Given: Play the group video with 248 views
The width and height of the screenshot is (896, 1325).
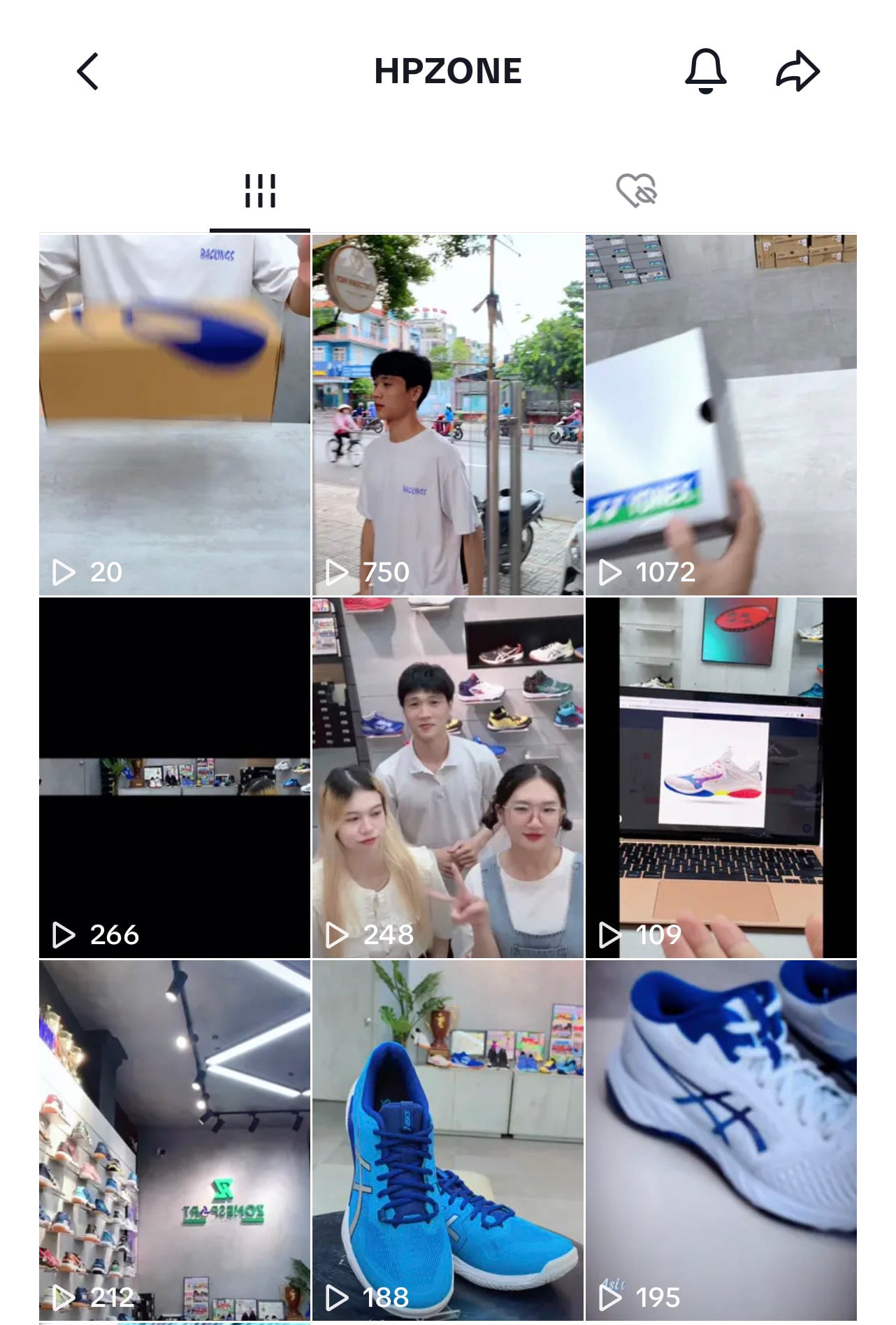Looking at the screenshot, I should pos(447,777).
